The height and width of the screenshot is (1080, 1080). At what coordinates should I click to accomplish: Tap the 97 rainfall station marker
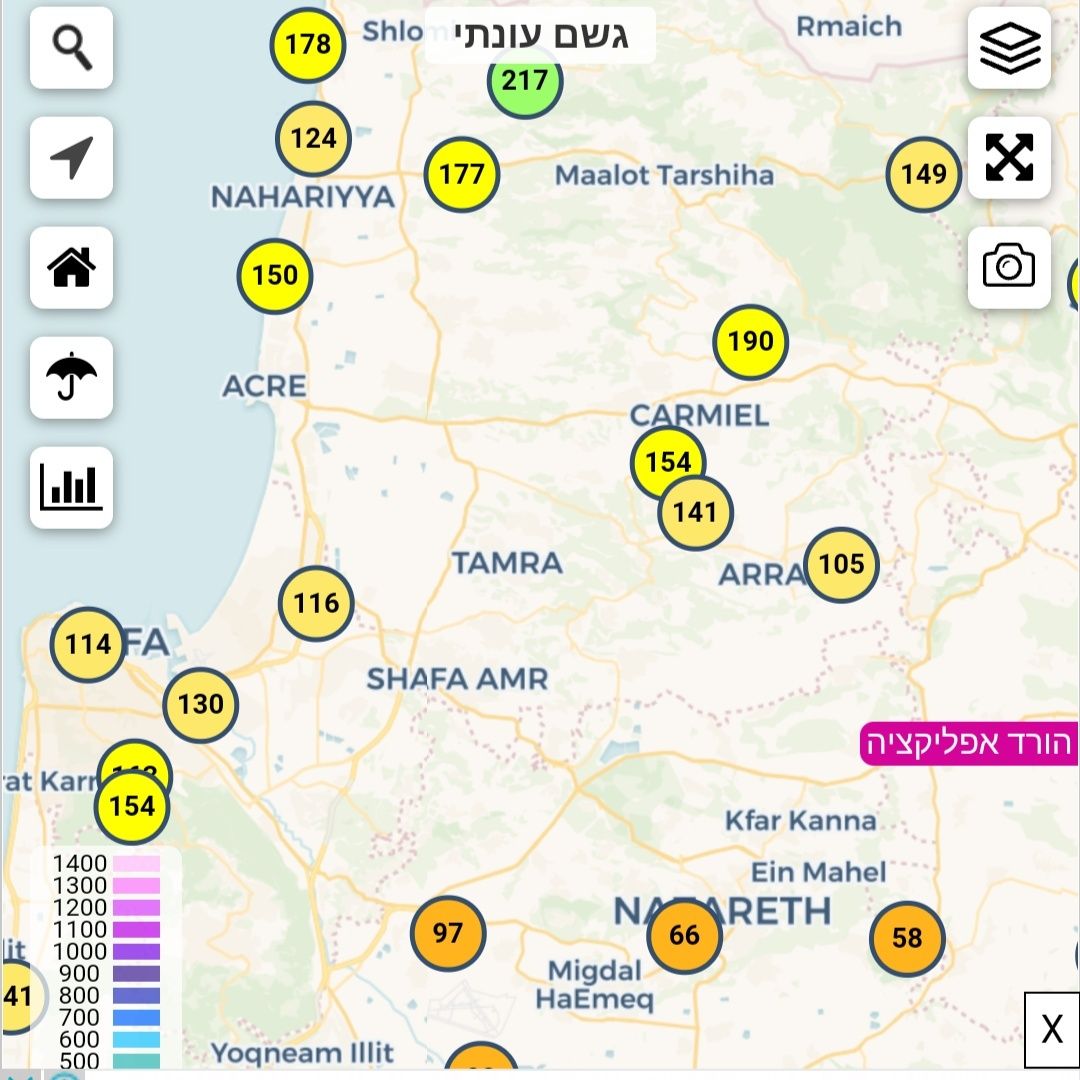click(x=448, y=934)
